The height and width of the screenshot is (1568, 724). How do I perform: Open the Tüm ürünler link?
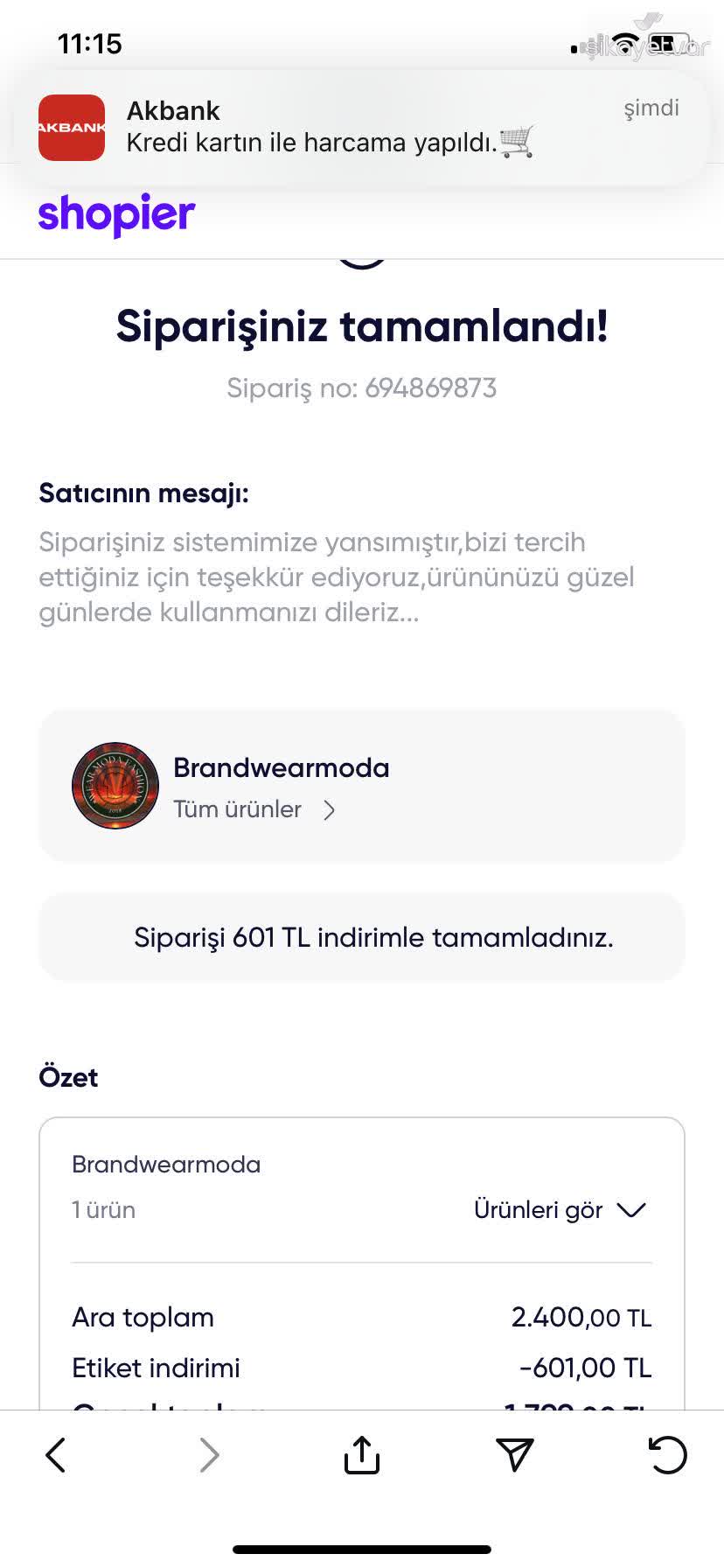click(x=237, y=809)
